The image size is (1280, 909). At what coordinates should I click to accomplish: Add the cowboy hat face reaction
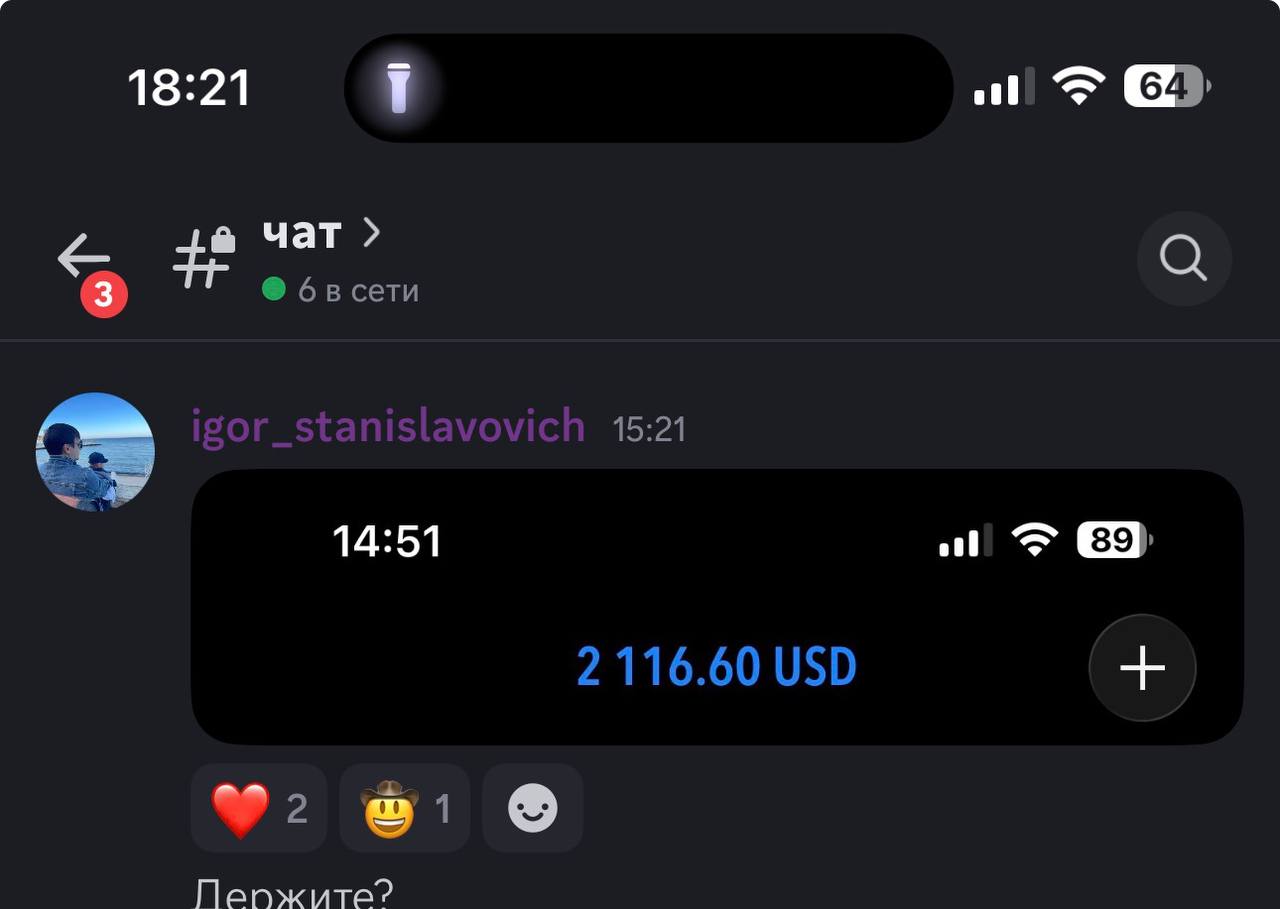(x=404, y=808)
